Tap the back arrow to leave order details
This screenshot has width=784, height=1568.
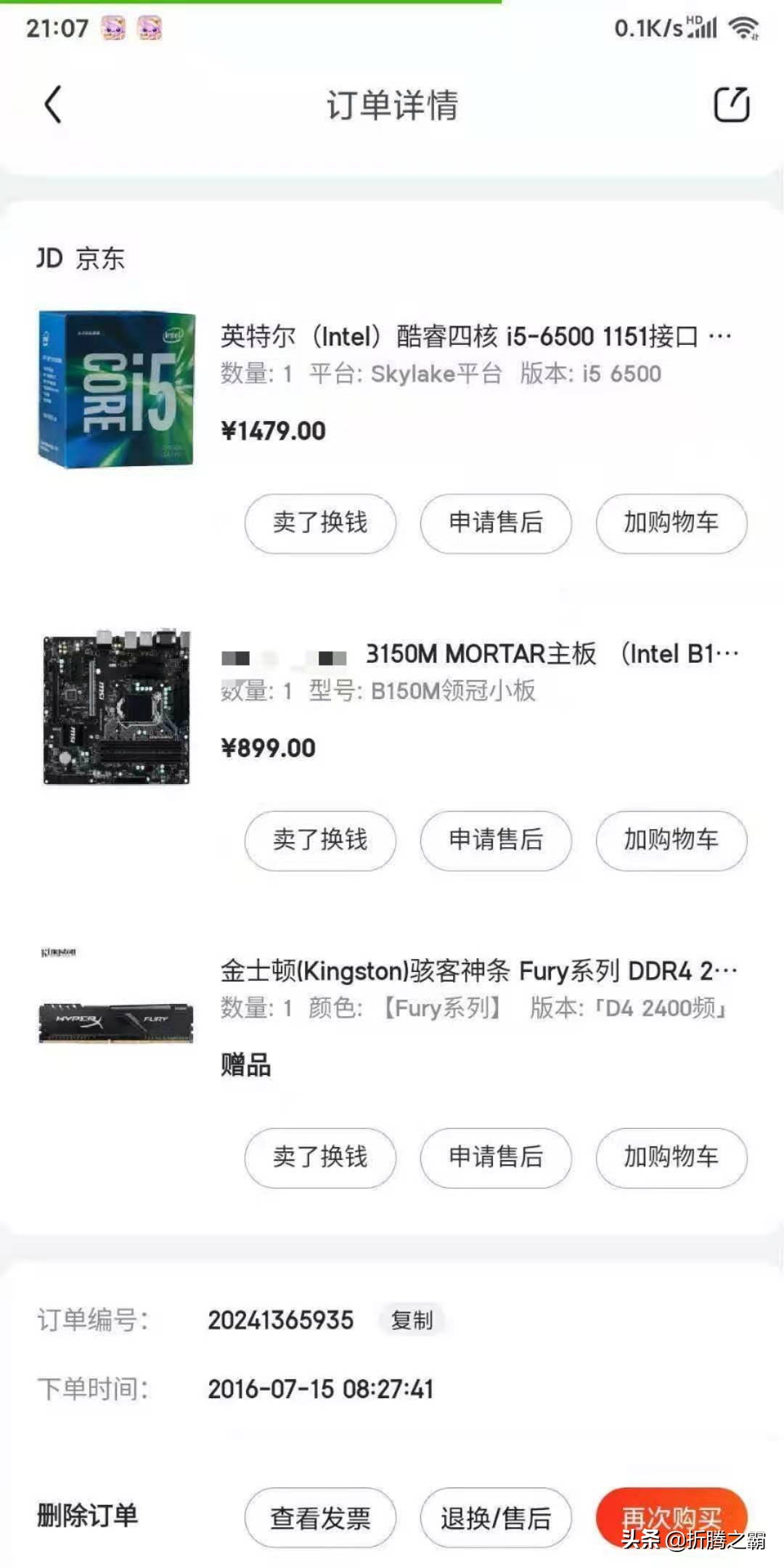click(51, 104)
